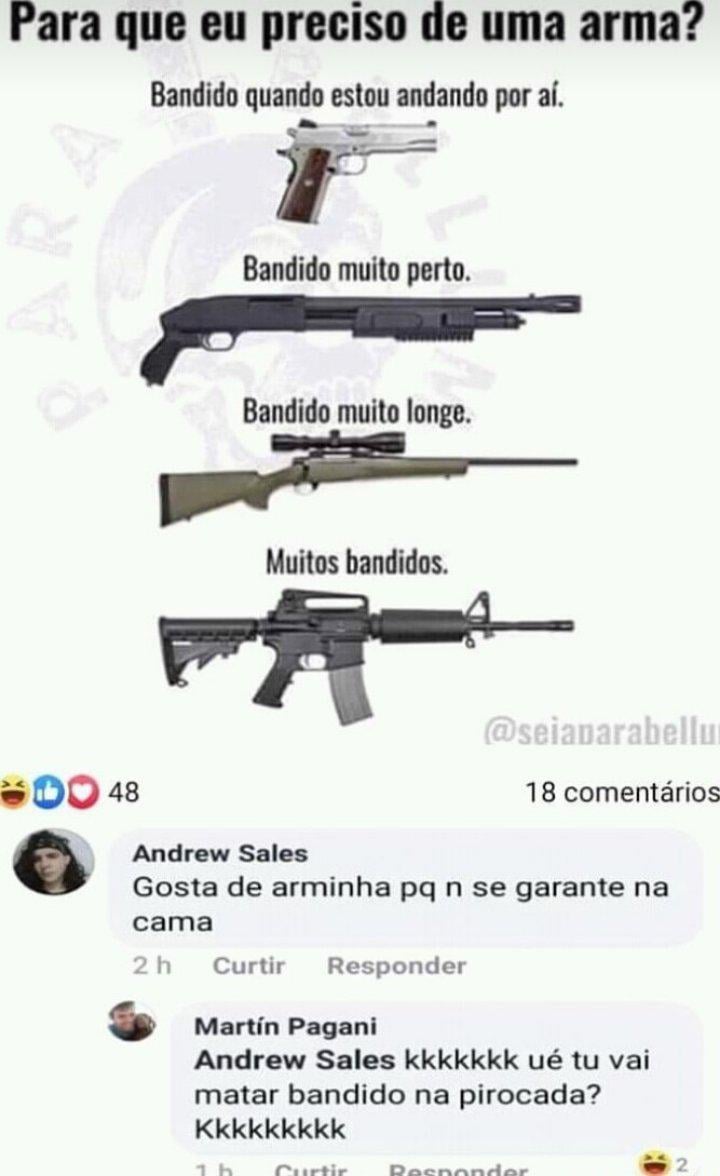Tap Curtir under Andrew Sales' comment
720x1176 pixels.
click(249, 966)
